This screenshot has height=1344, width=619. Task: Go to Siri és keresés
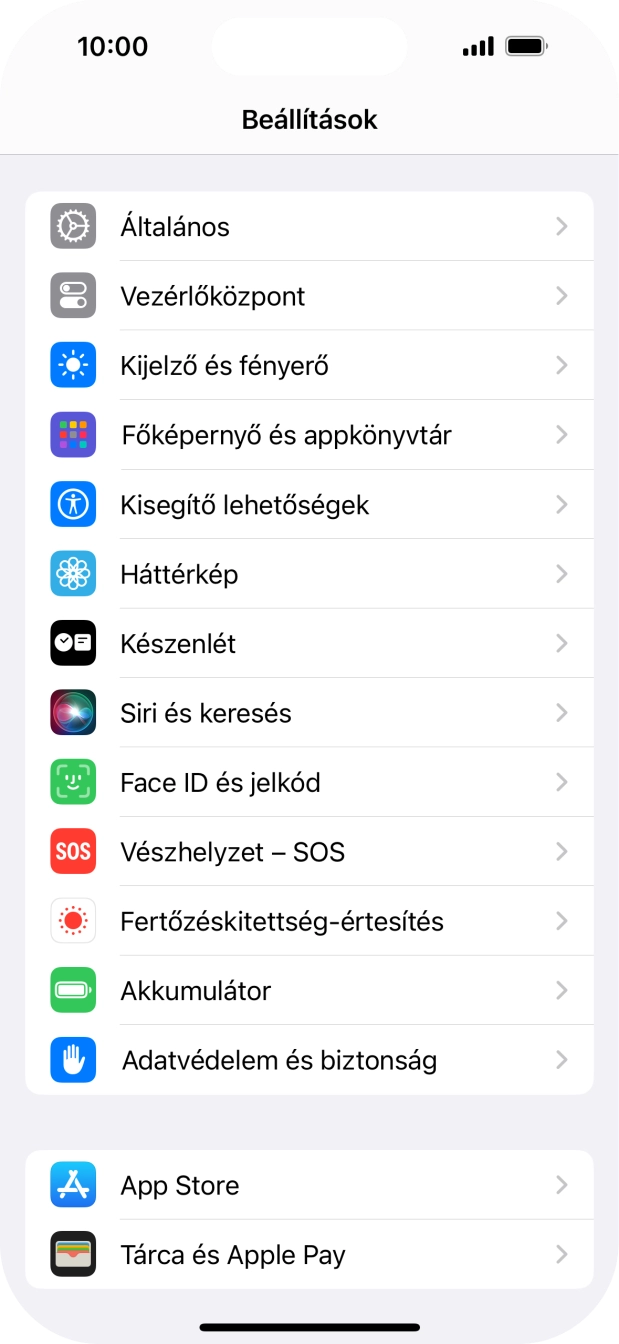pyautogui.click(x=309, y=713)
